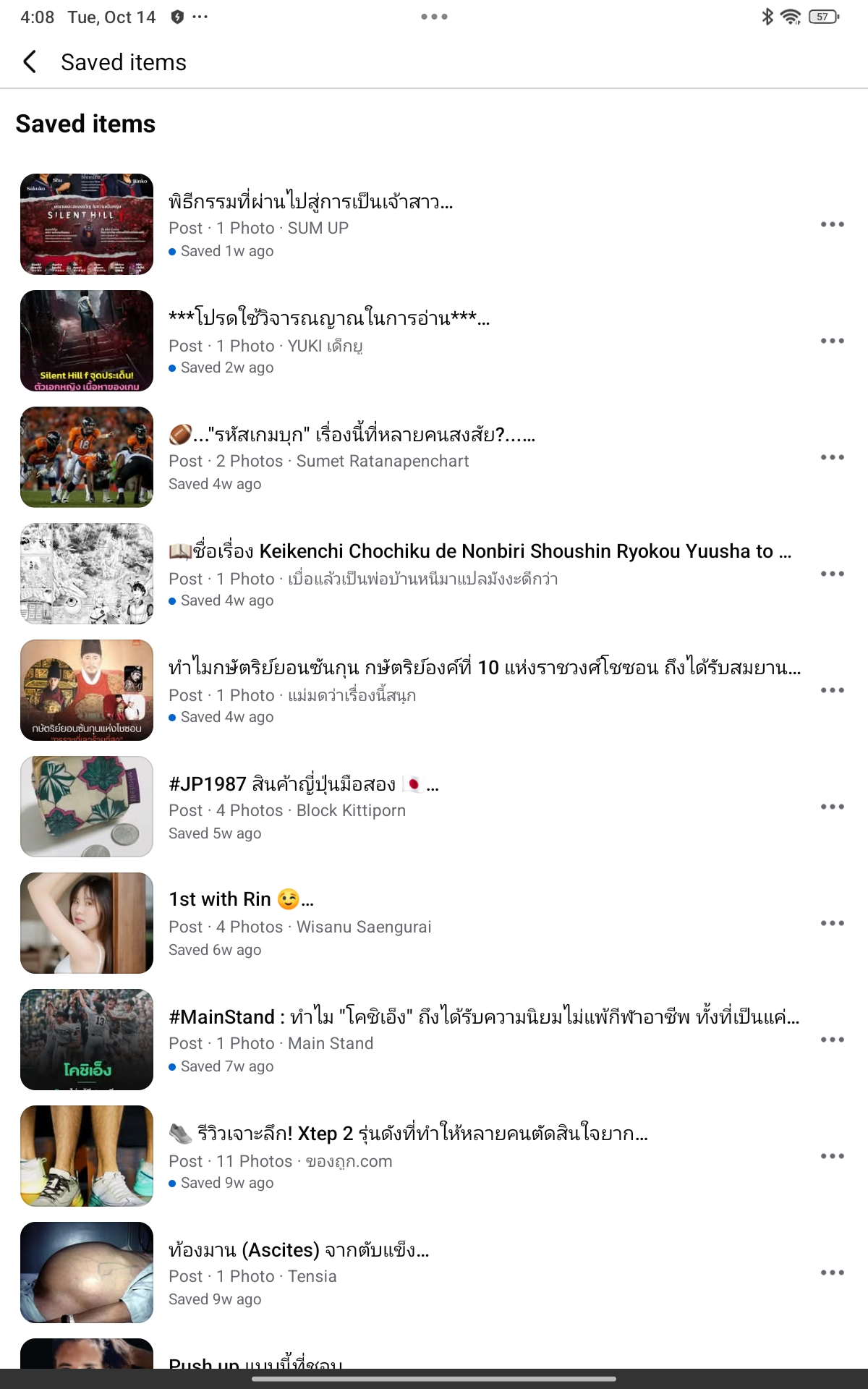868x1389 pixels.
Task: Open the #JP1987 post by Block Kittiporn
Action: pos(304,785)
